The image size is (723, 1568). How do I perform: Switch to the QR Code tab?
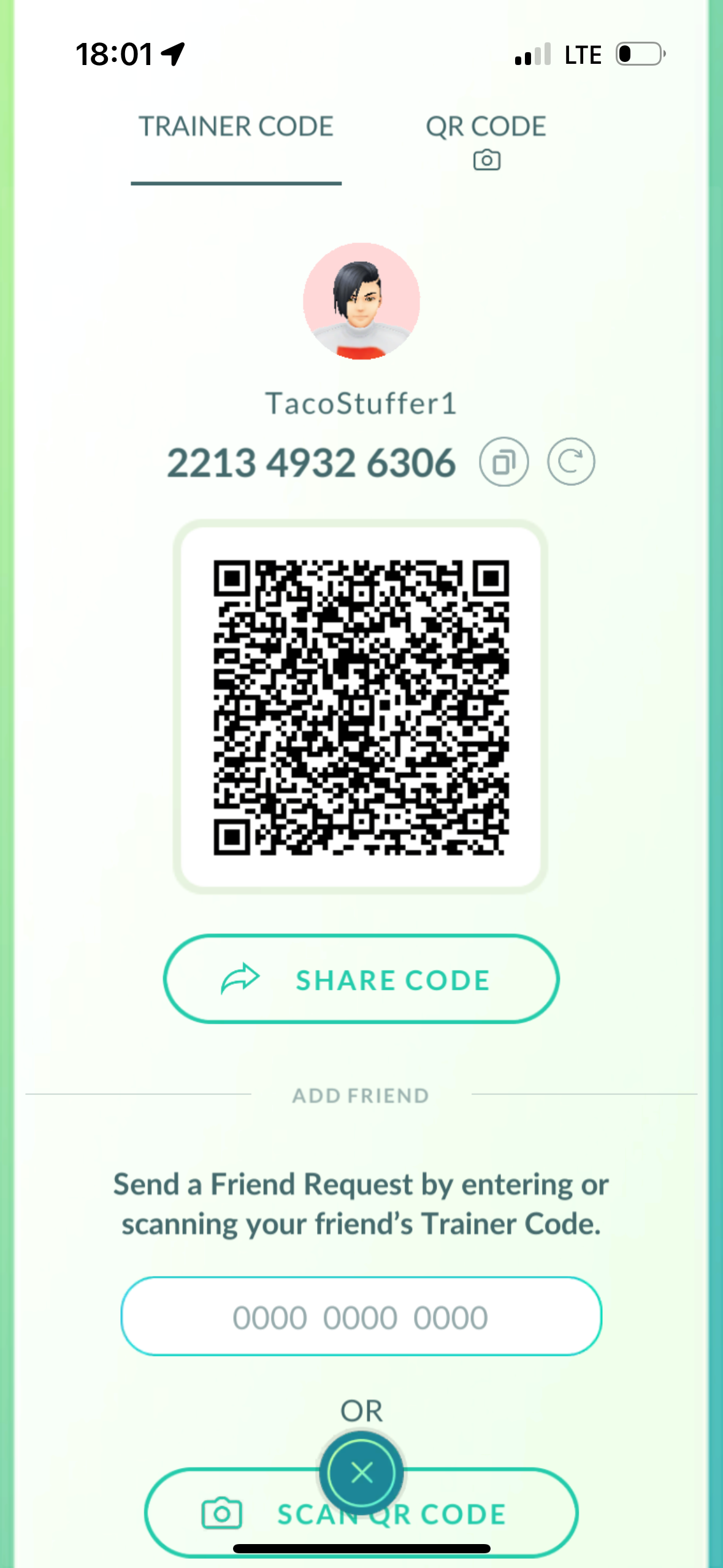click(486, 141)
